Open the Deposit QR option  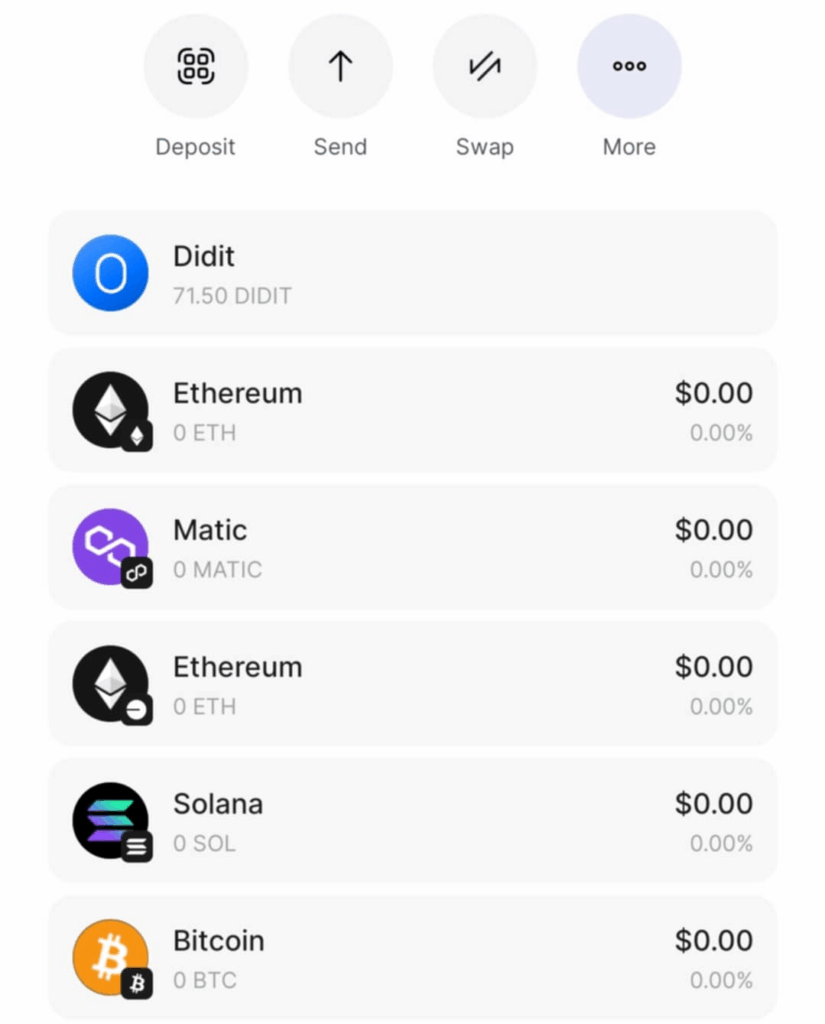(x=195, y=67)
